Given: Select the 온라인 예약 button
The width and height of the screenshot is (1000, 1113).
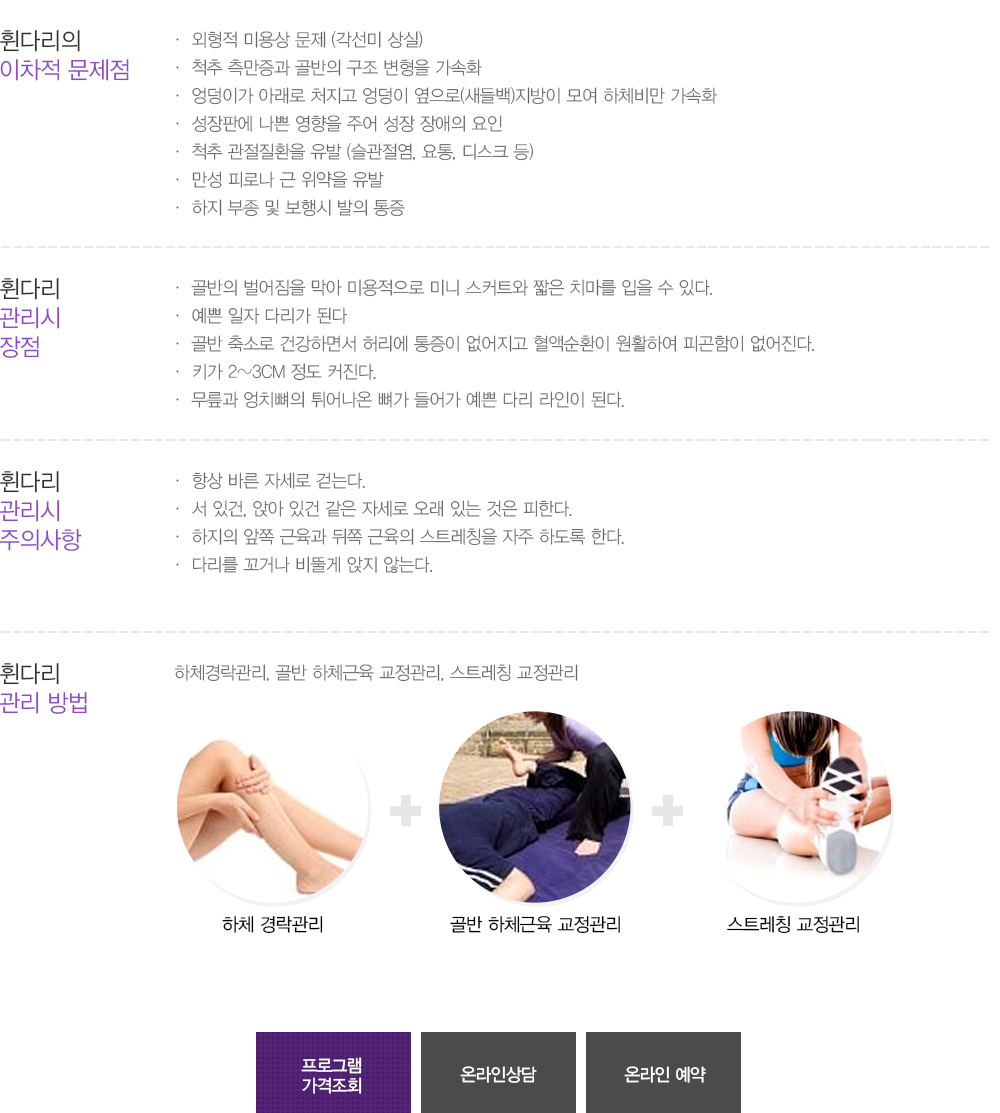Looking at the screenshot, I should [x=663, y=1073].
